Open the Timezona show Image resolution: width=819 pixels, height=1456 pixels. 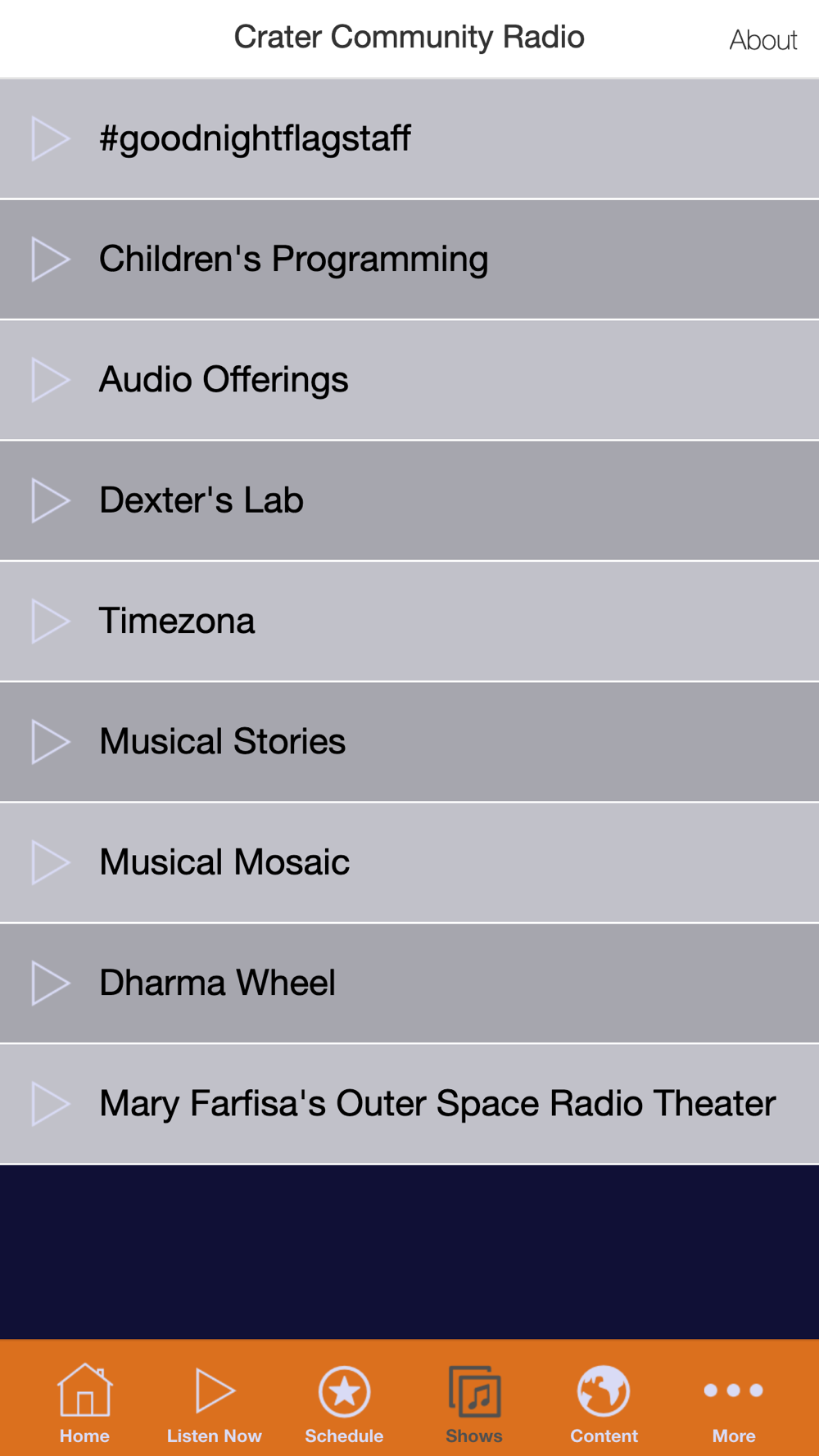(409, 621)
